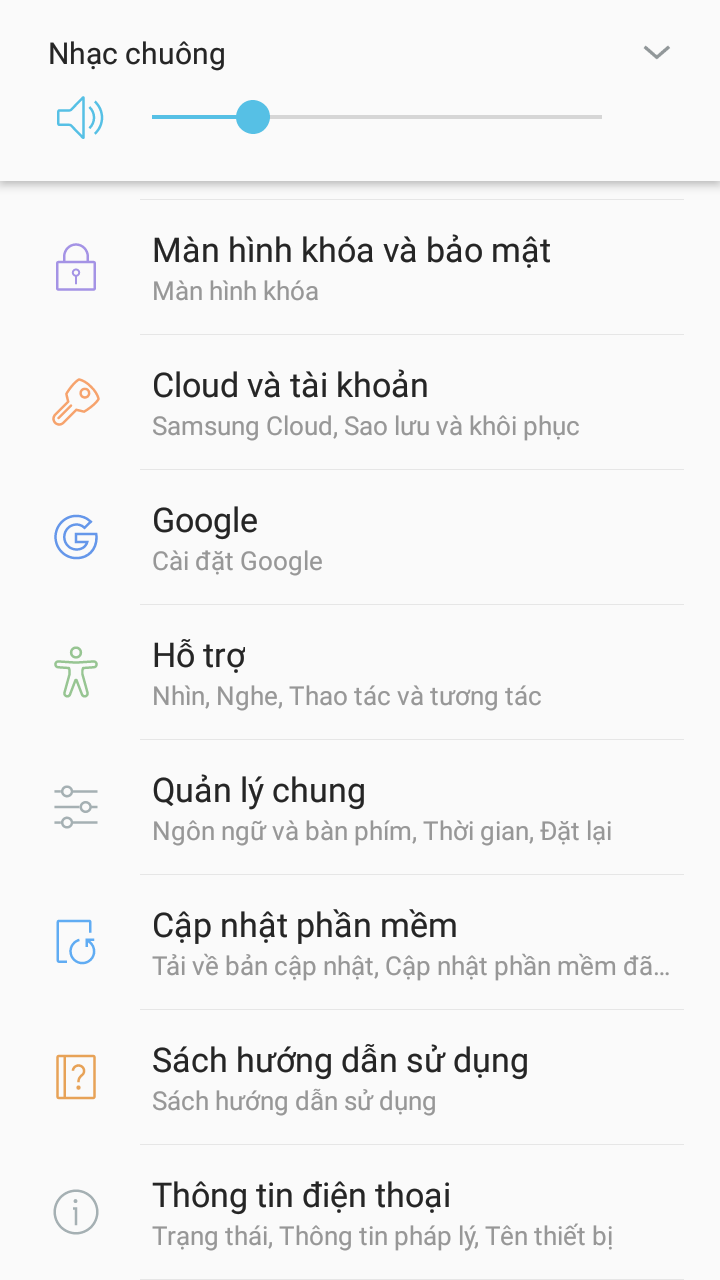
Task: Adjust the ringtone volume slider
Action: coord(254,117)
